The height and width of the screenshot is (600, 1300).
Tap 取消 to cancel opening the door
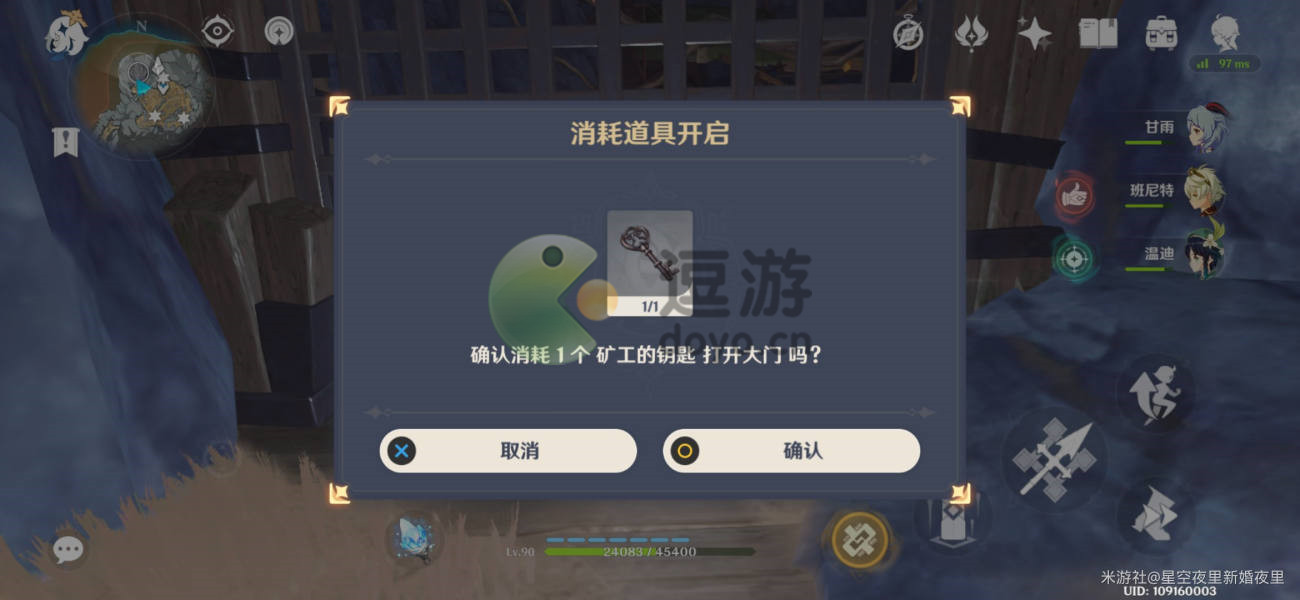pos(508,451)
